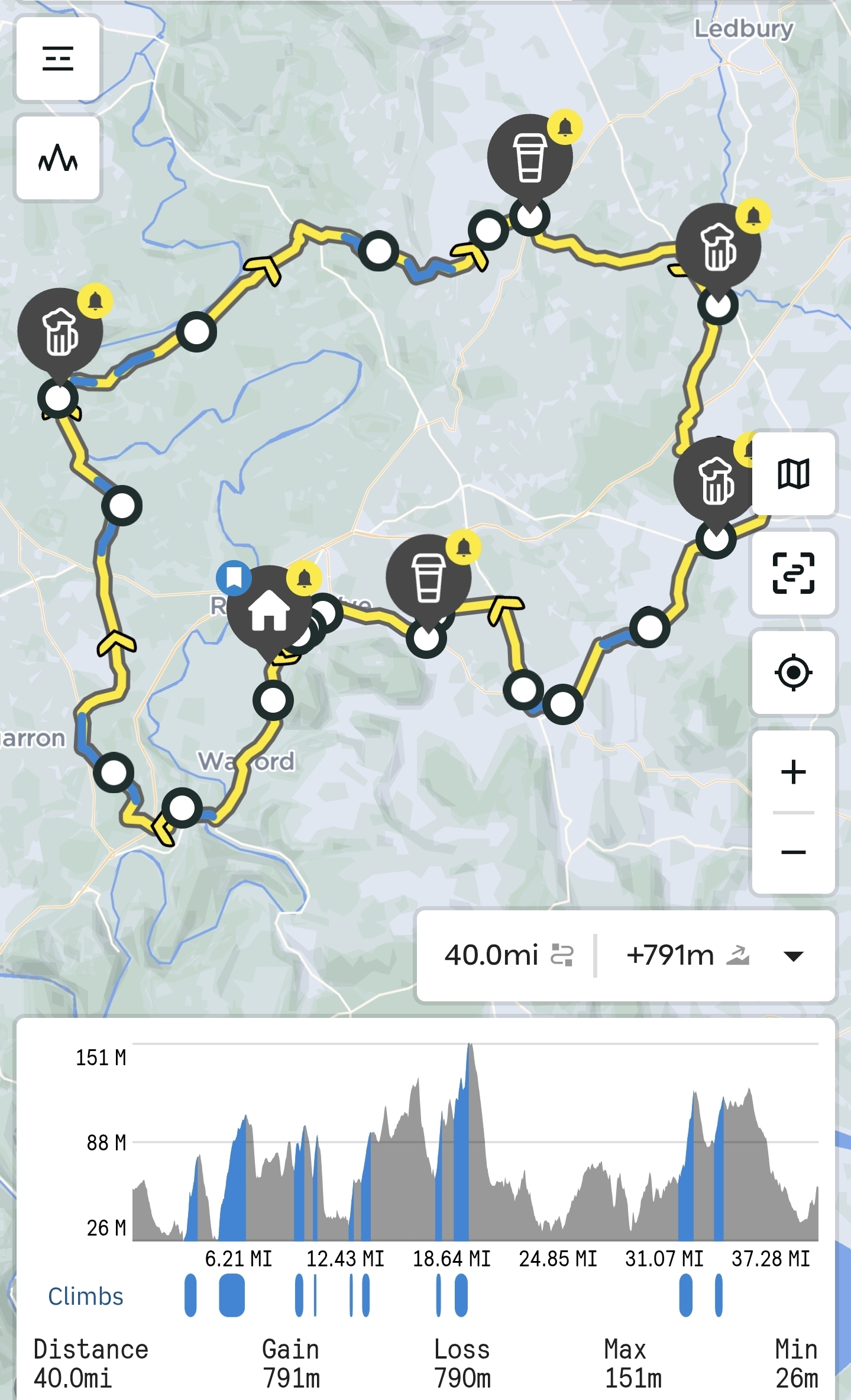
Task: Zoom out of the map
Action: pyautogui.click(x=792, y=852)
